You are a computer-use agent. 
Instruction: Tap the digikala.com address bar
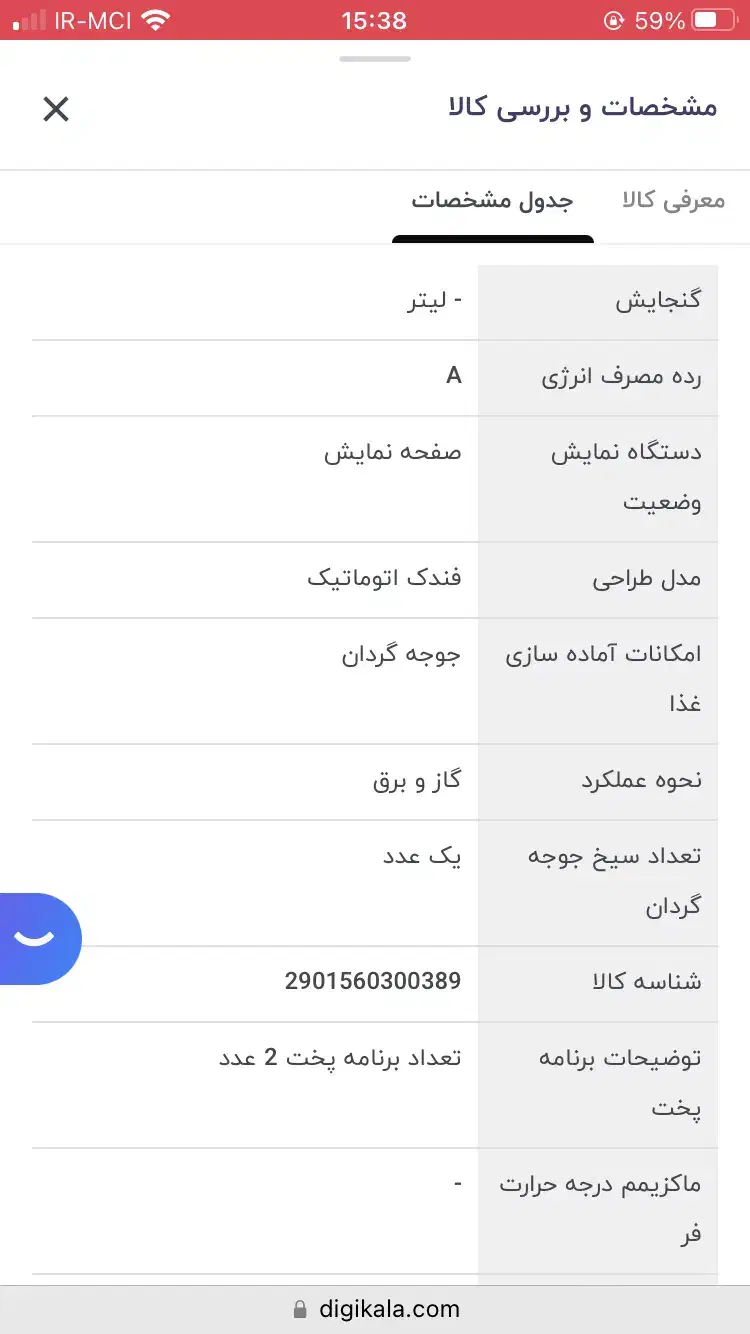click(375, 1308)
